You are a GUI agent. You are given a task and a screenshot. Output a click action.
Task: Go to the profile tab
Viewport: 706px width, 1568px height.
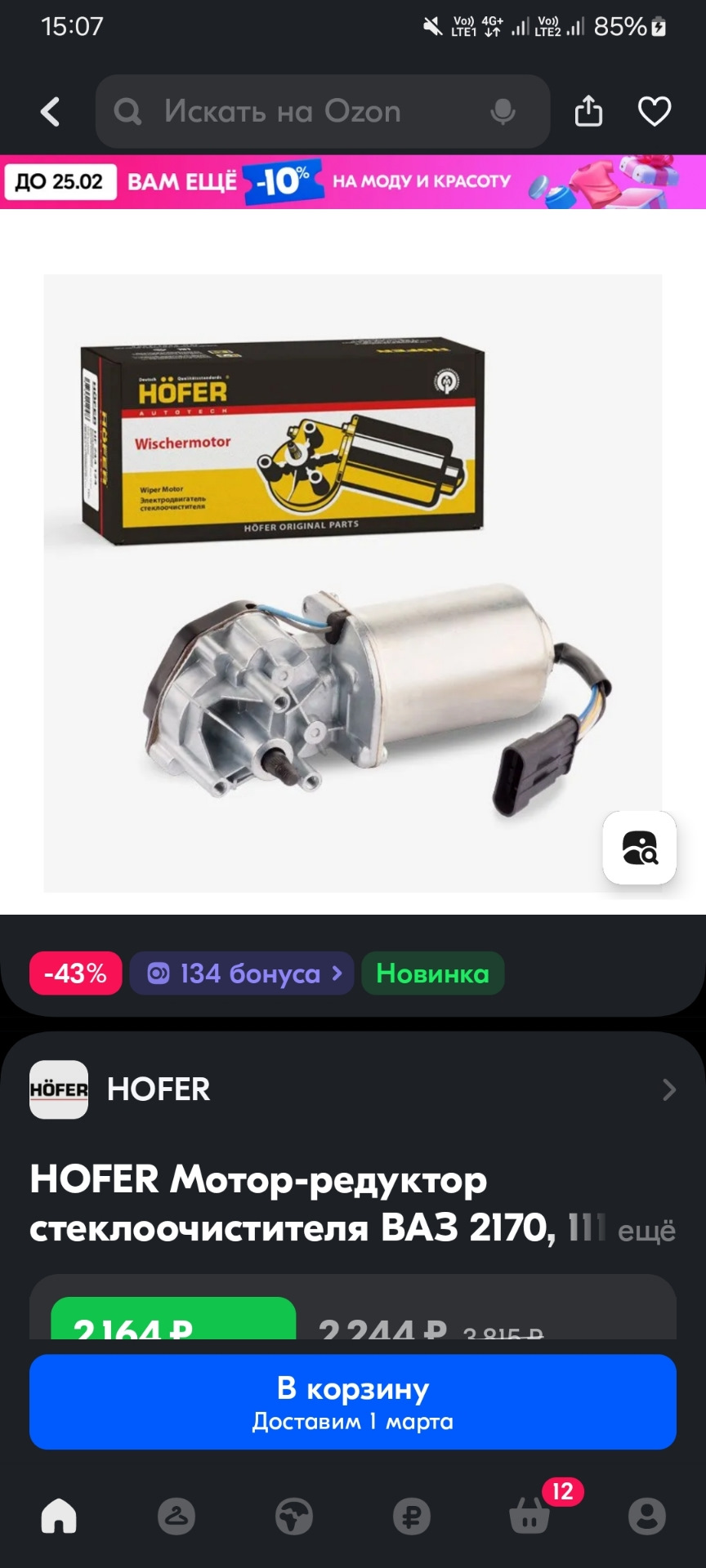point(646,1517)
